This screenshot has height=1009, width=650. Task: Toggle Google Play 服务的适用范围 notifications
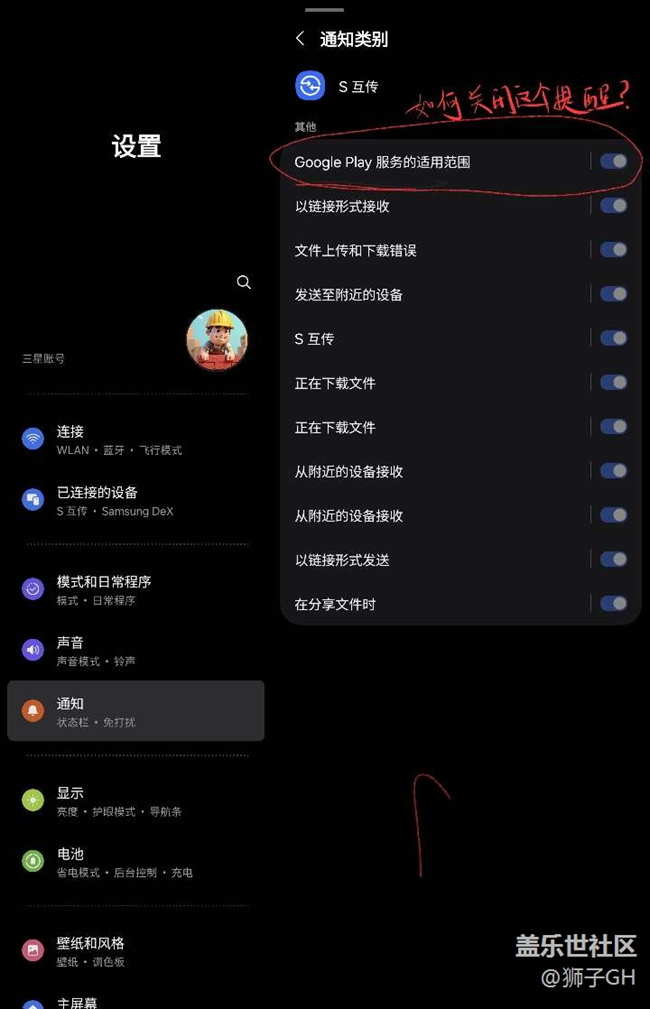pyautogui.click(x=614, y=161)
